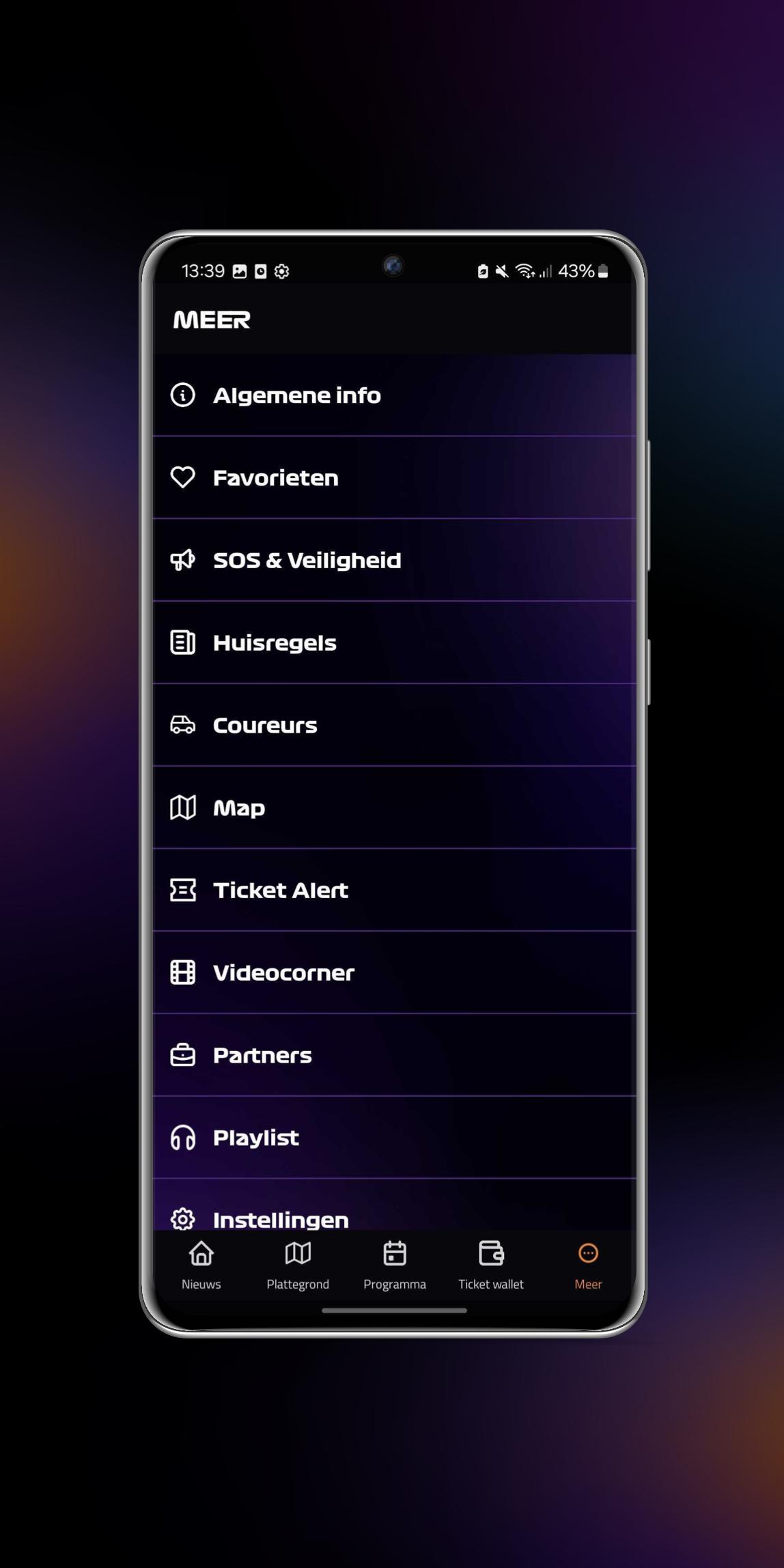This screenshot has width=784, height=1568.
Task: Switch to the Plattegrond tab
Action: pos(298,1266)
